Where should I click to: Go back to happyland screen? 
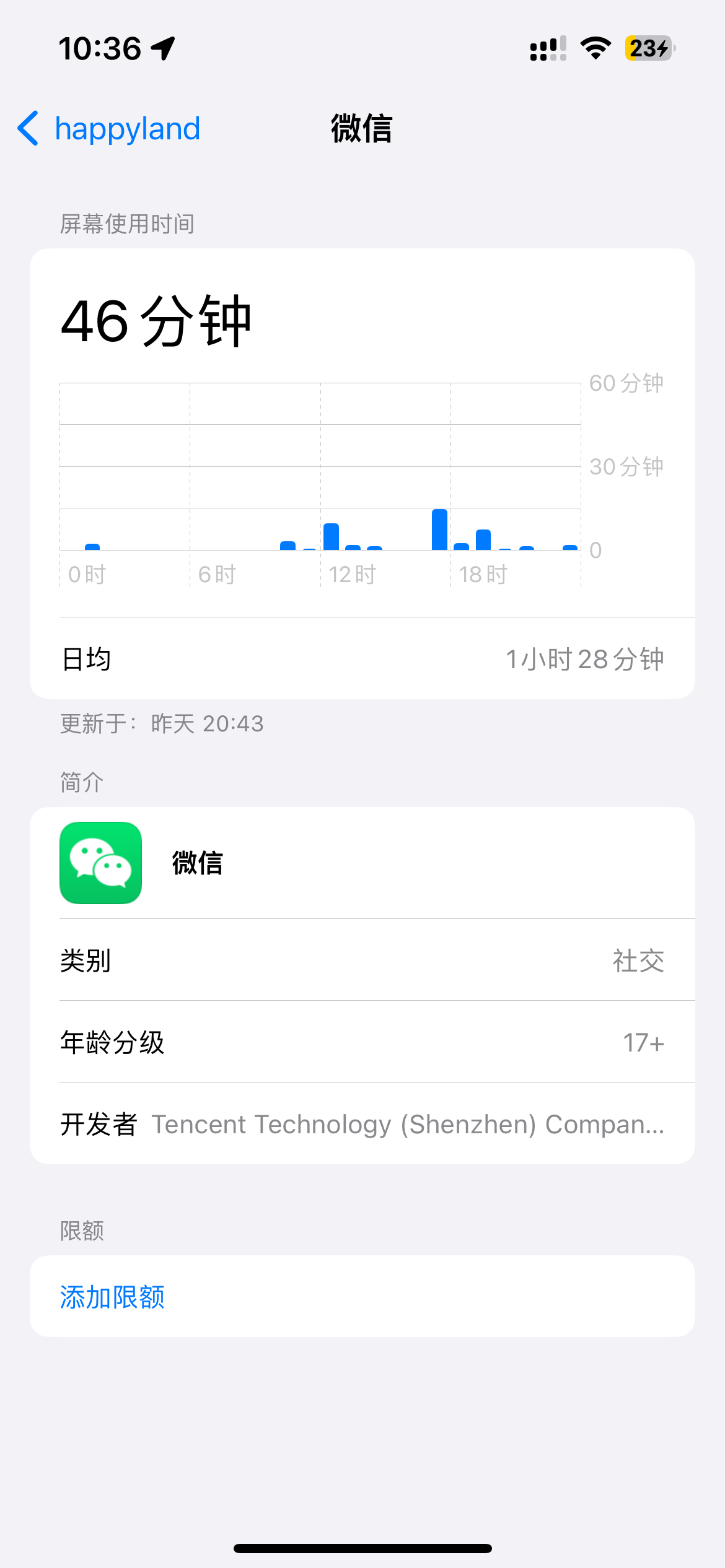coord(109,129)
